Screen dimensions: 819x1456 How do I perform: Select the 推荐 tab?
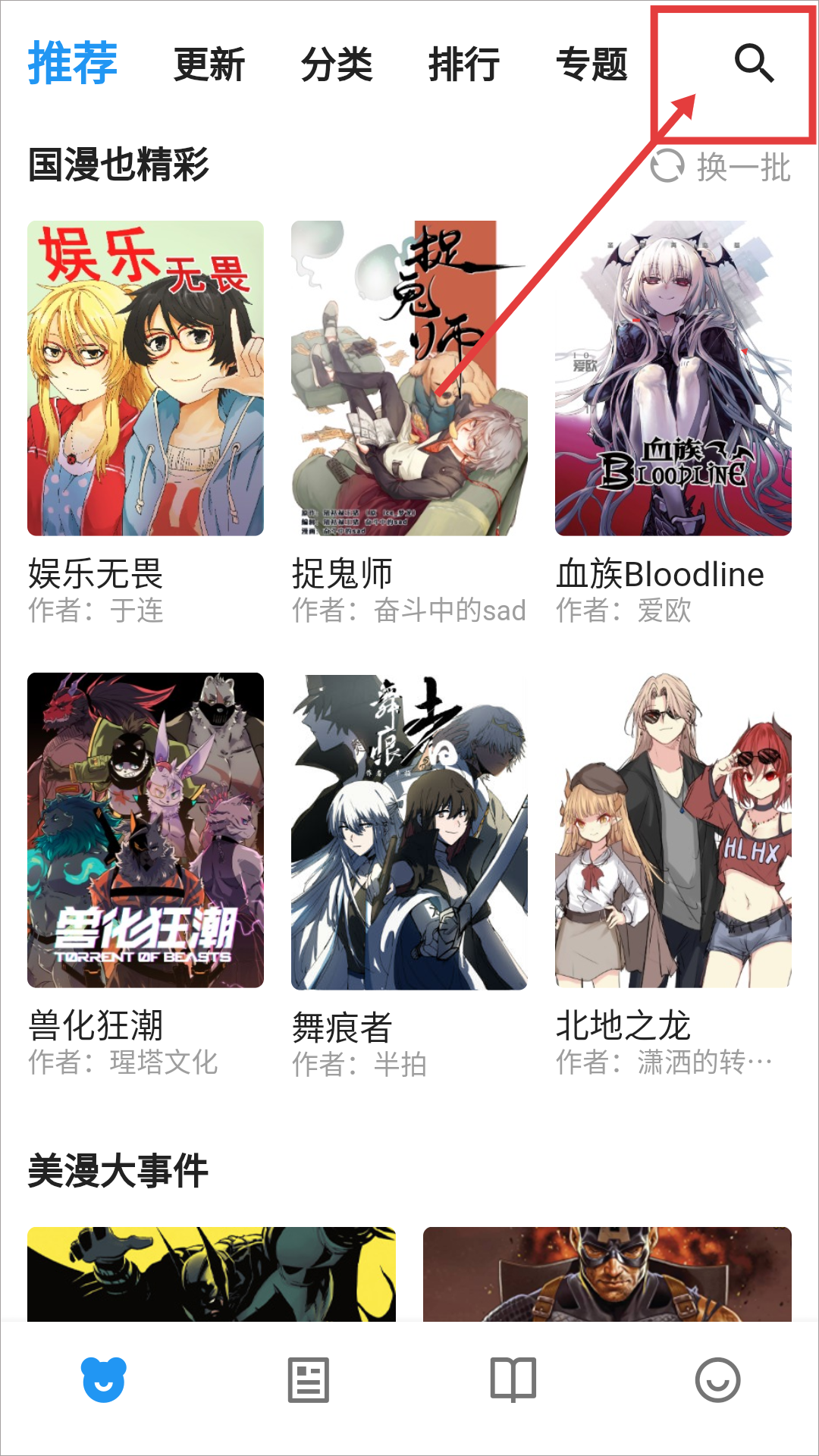point(73,63)
